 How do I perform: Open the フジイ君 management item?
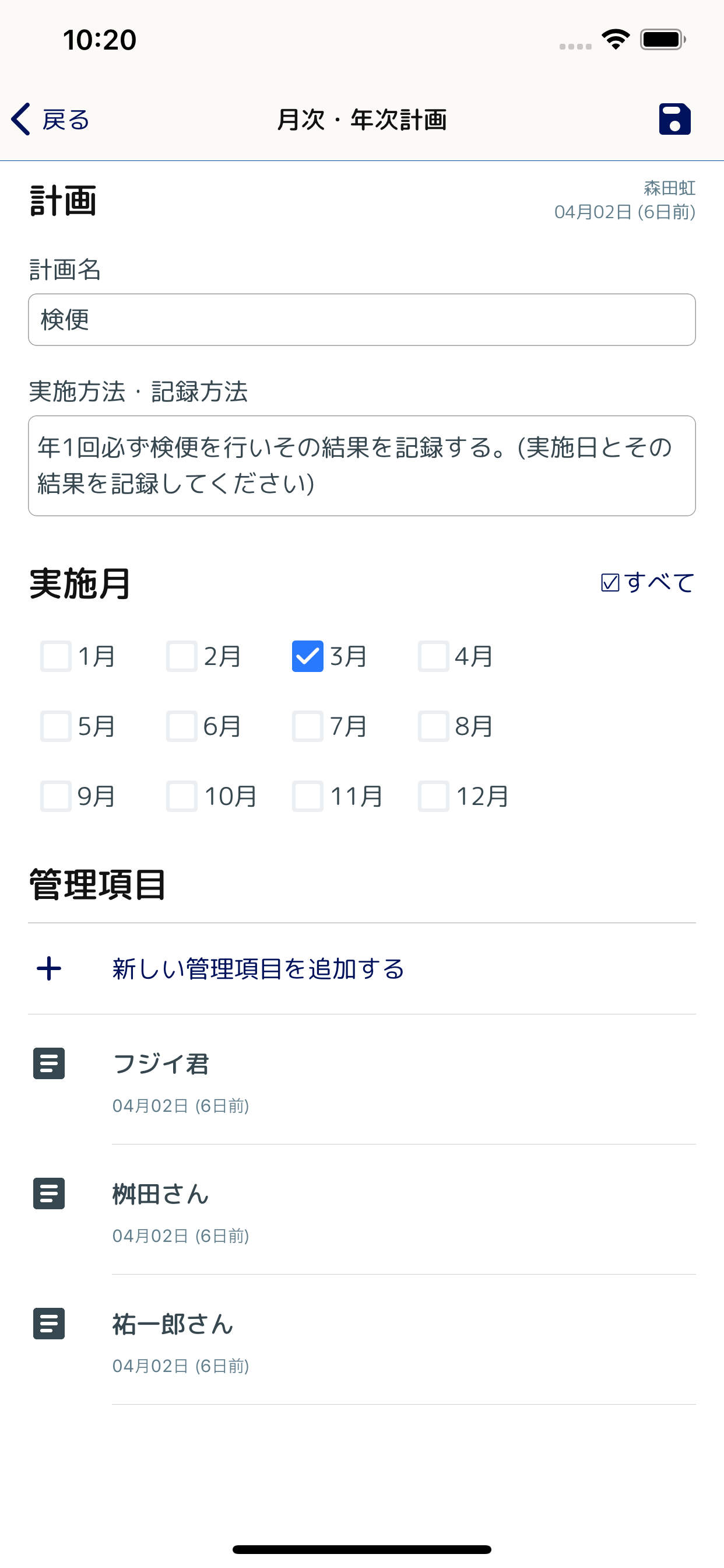click(x=362, y=1079)
